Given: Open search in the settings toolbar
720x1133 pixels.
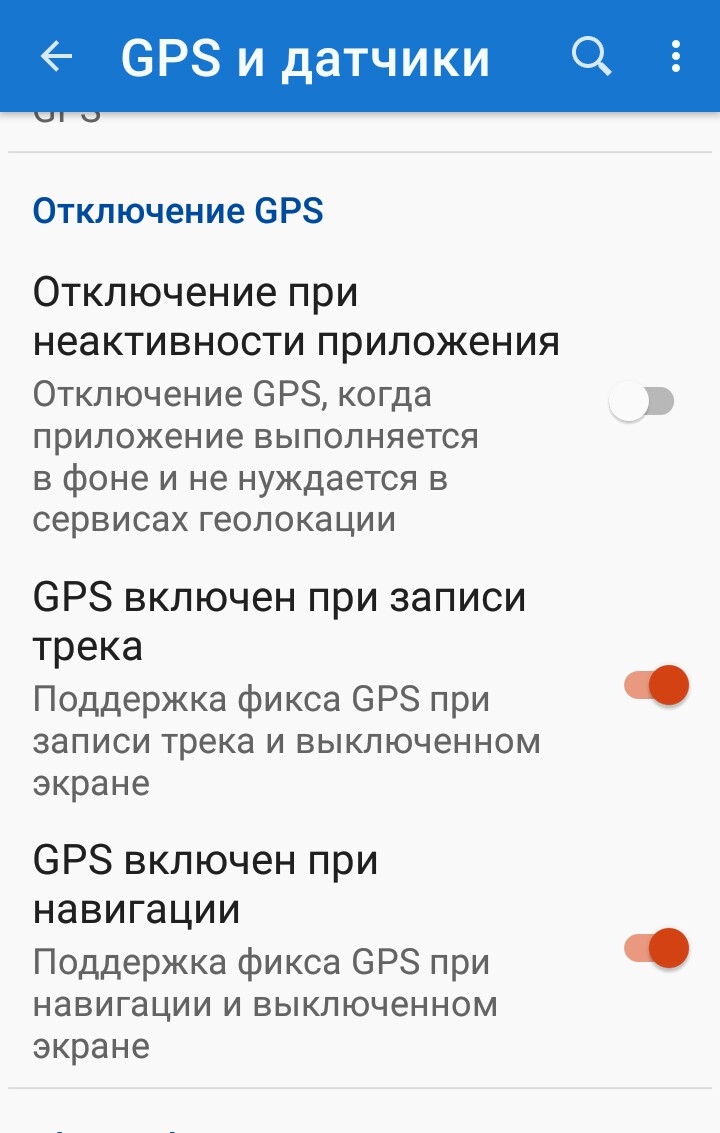Looking at the screenshot, I should pos(591,57).
